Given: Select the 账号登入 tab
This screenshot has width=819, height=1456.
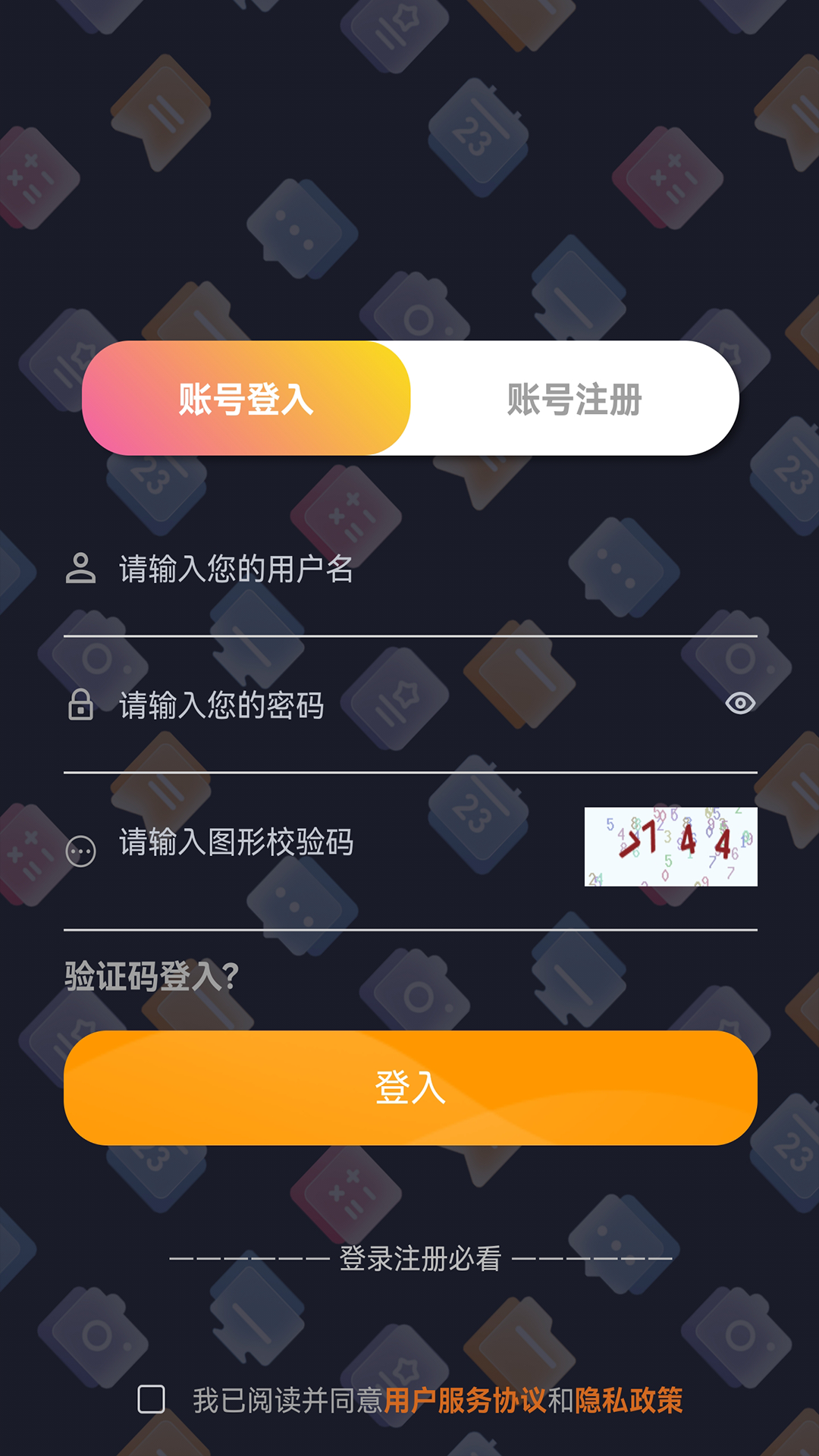Looking at the screenshot, I should [245, 400].
